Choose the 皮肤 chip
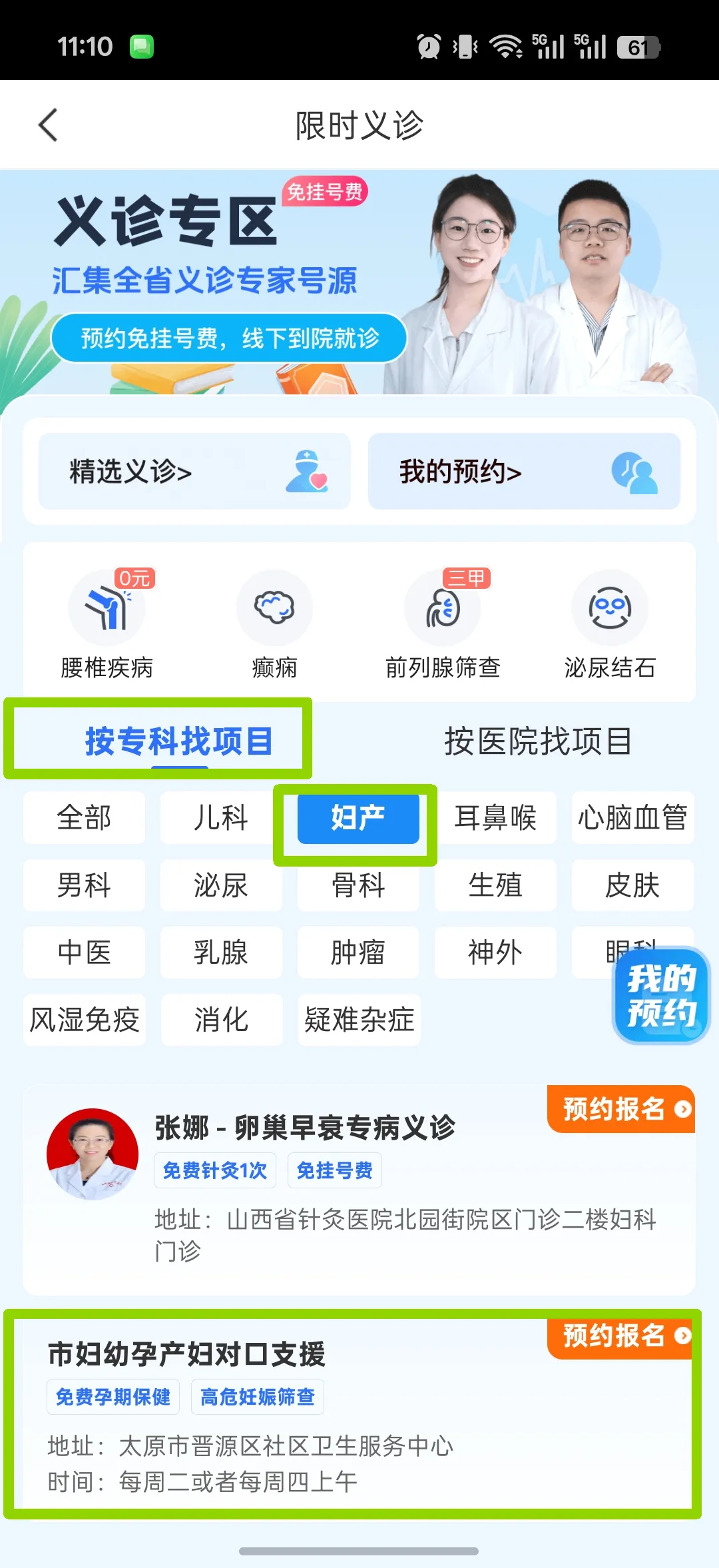Viewport: 719px width, 1568px height. [632, 885]
